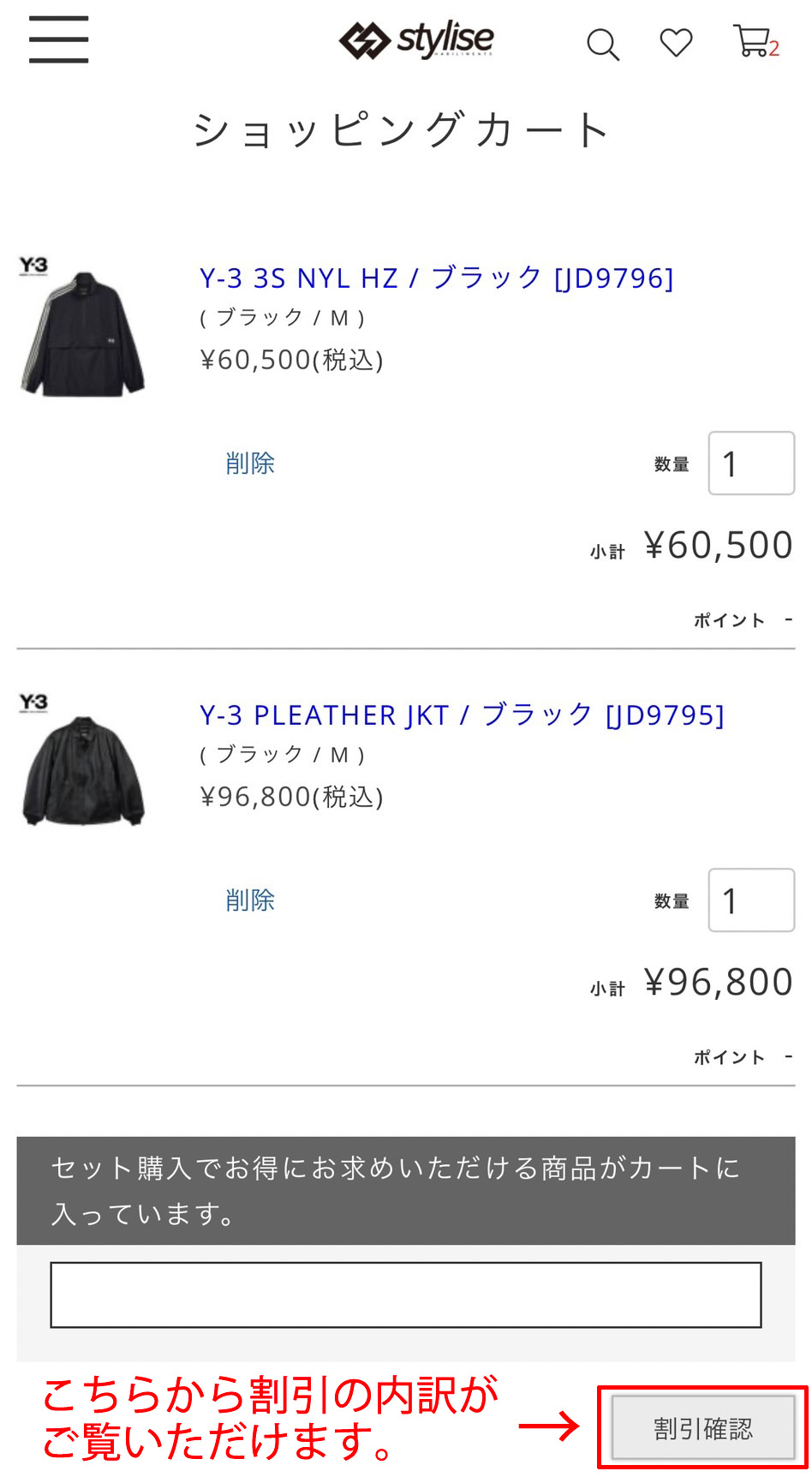Open the shopping cart icon
The height and width of the screenshot is (1477, 812).
click(x=753, y=41)
